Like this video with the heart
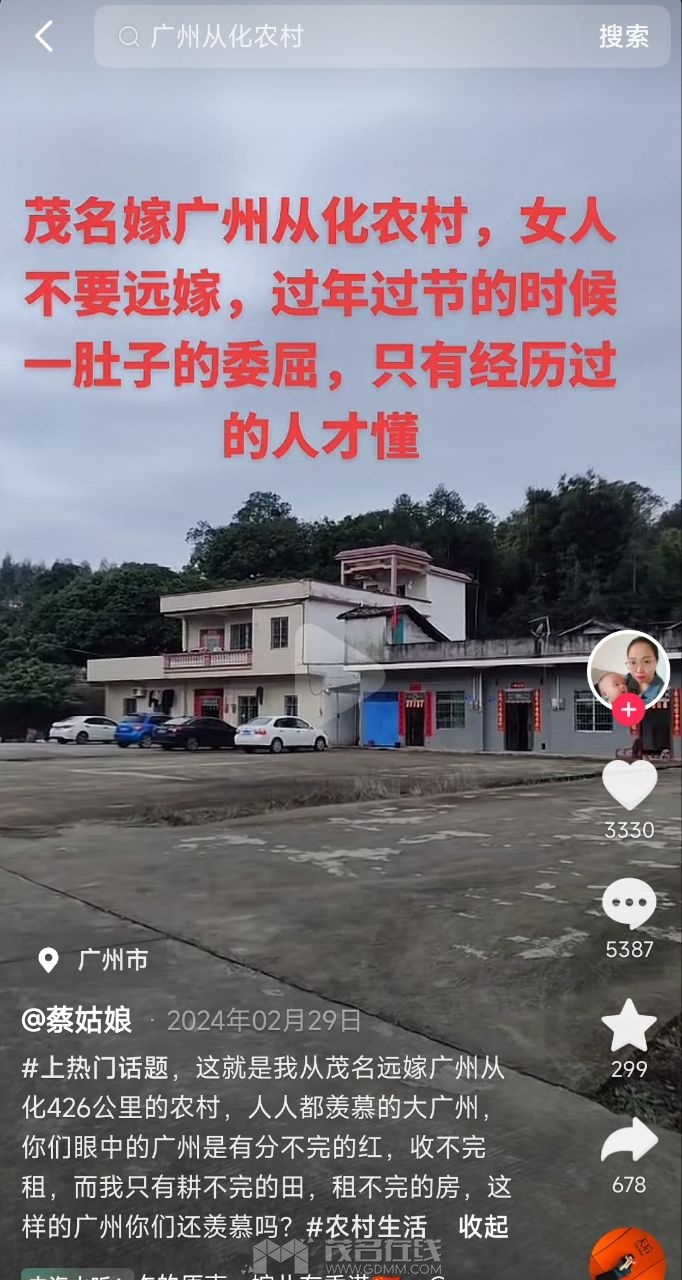The image size is (682, 1280). pos(629,785)
